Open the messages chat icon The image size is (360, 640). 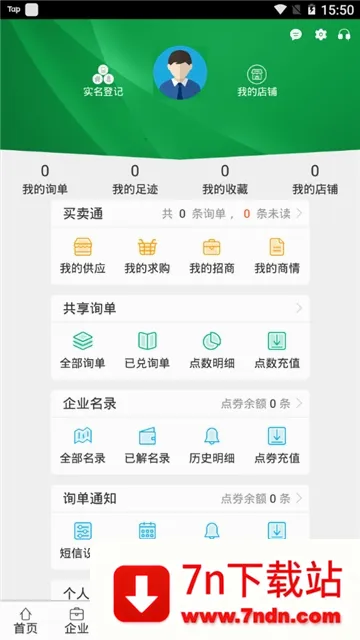(x=296, y=34)
